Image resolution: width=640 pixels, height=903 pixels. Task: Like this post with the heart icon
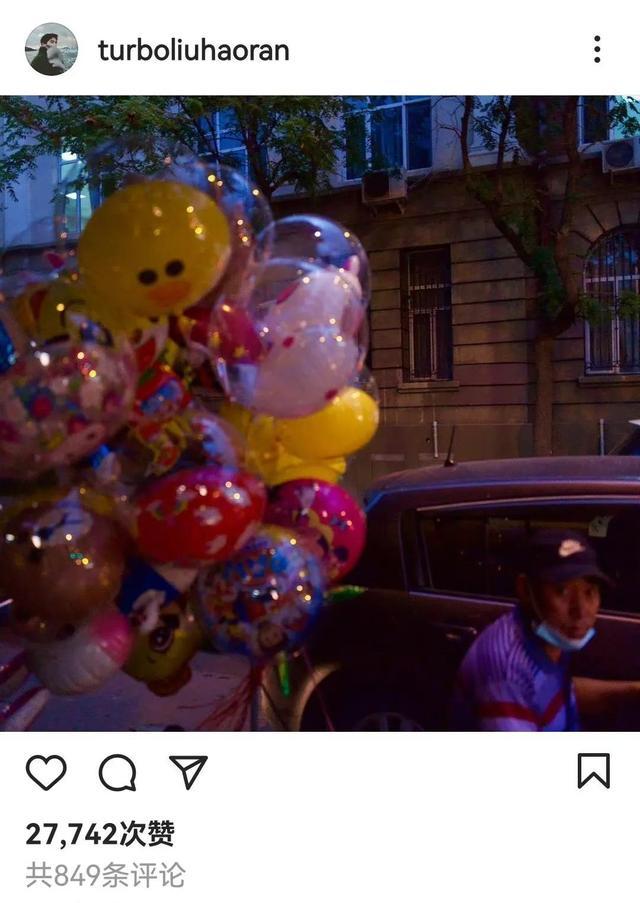46,772
